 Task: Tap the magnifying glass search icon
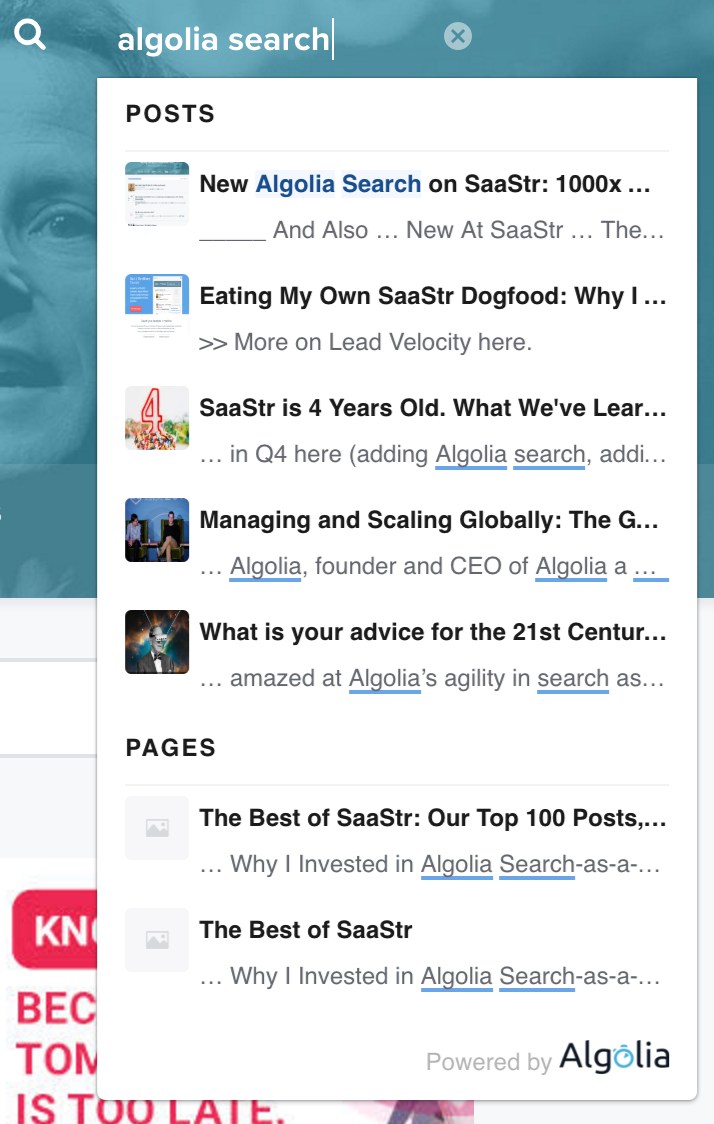click(31, 36)
